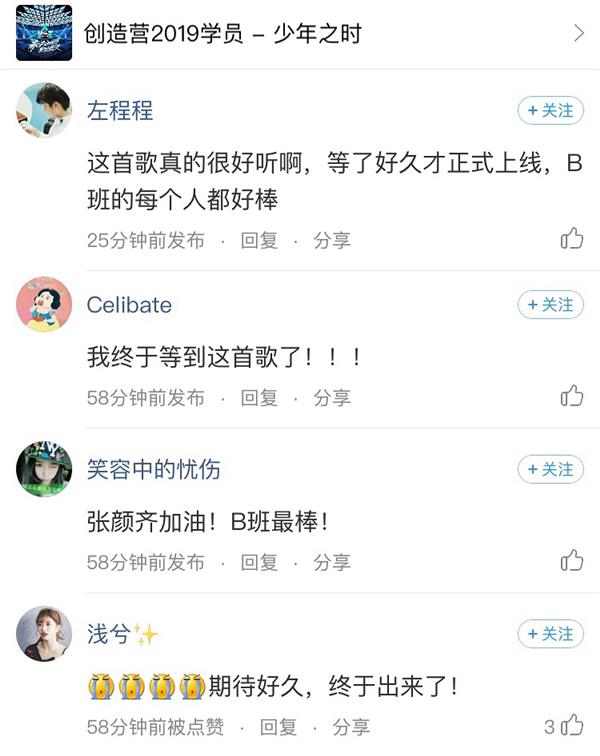
Task: Follow user Celibate
Action: 550,305
